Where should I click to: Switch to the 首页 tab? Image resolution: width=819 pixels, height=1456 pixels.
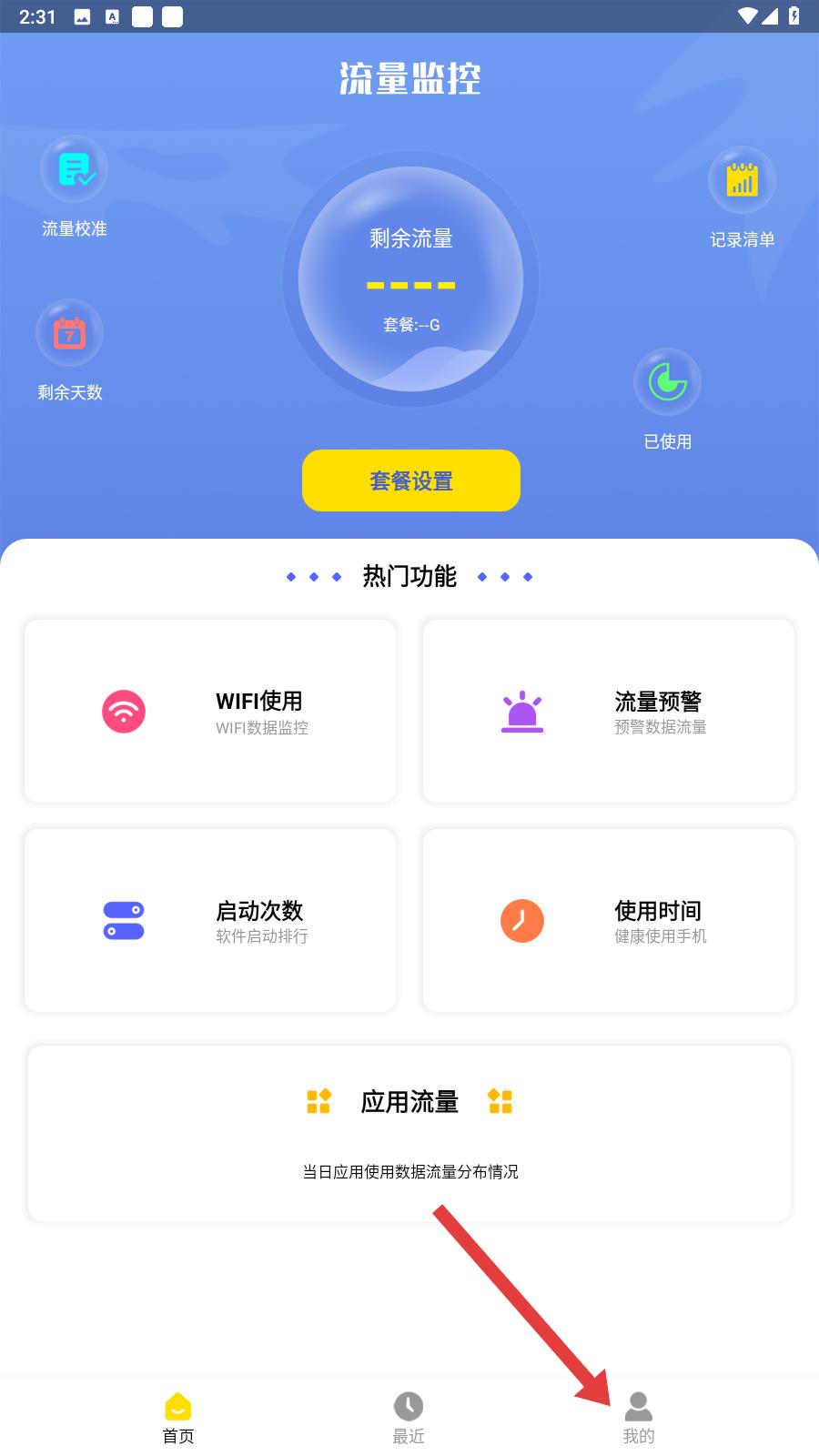pos(178,1418)
